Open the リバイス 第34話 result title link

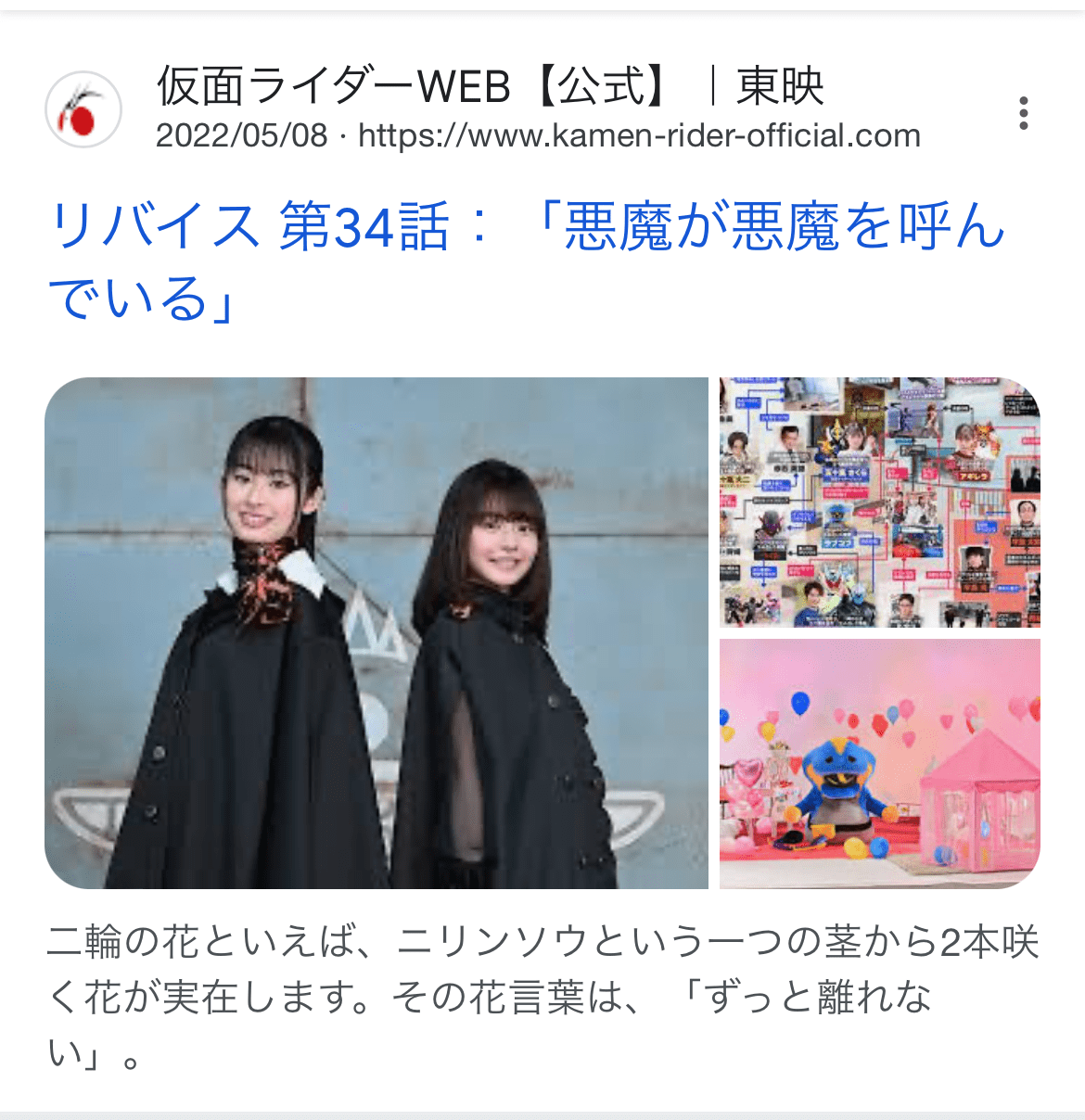[527, 262]
